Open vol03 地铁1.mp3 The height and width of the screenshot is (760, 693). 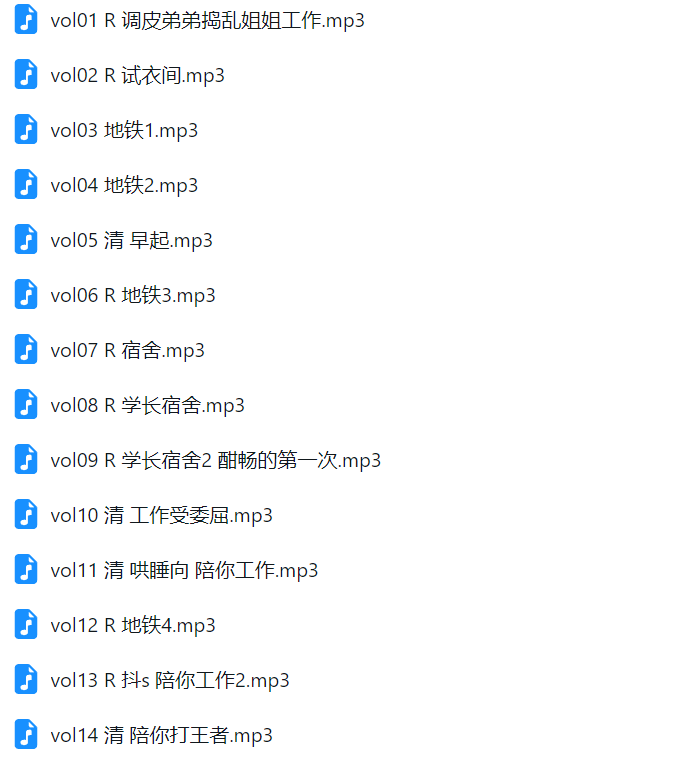coord(124,130)
